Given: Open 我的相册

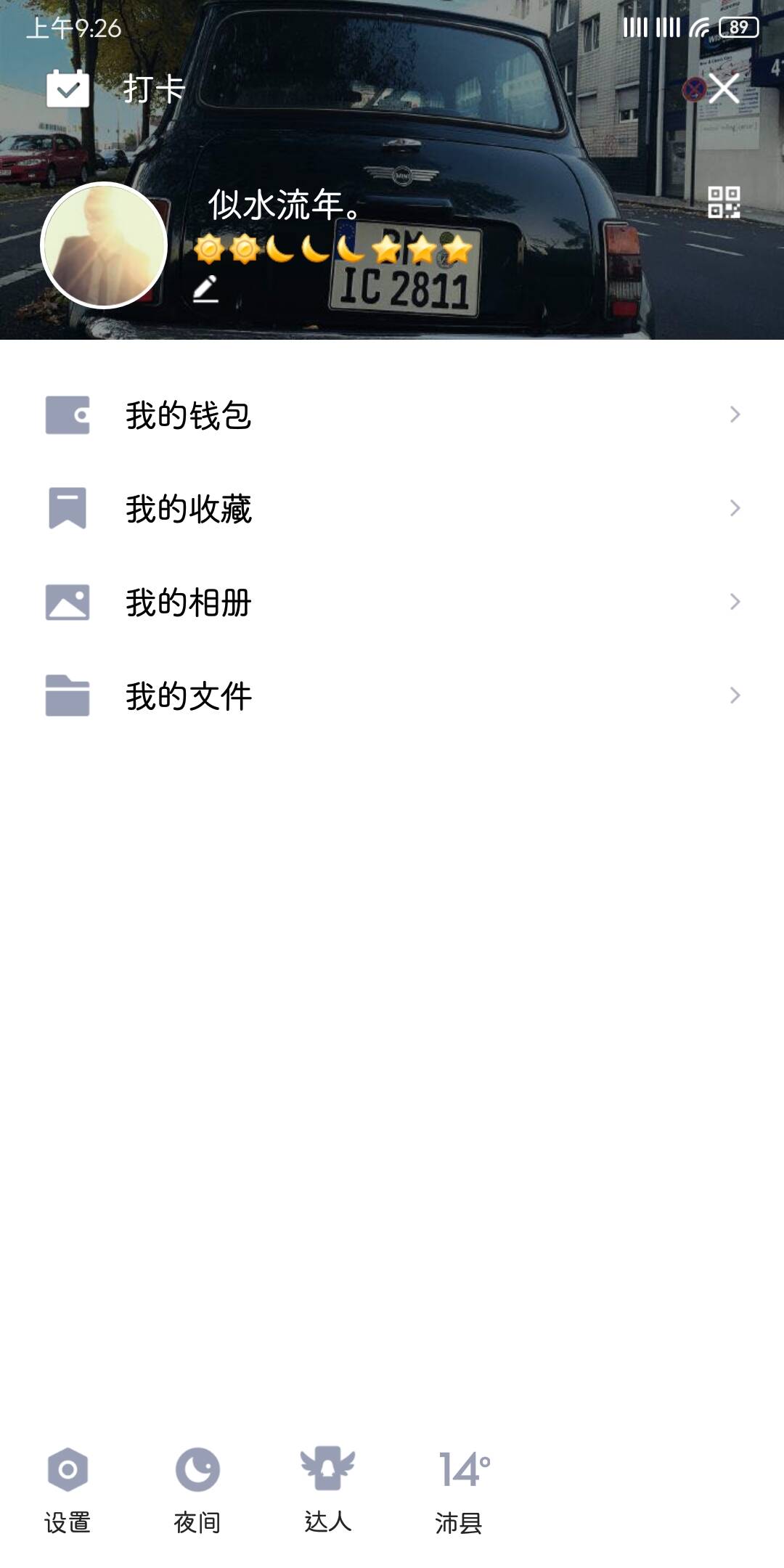Looking at the screenshot, I should click(x=392, y=602).
